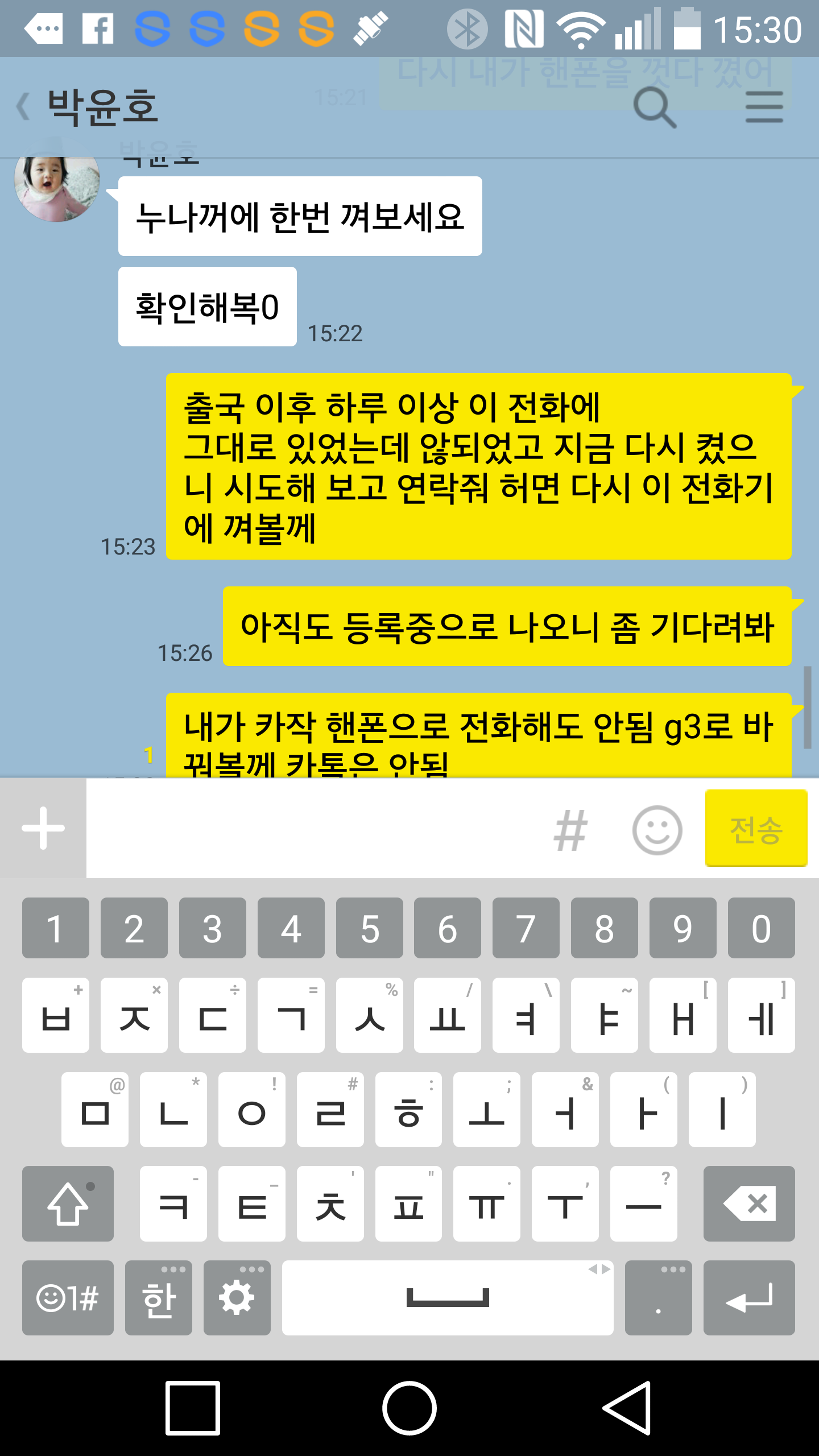
Task: Open recent apps
Action: (193, 1408)
